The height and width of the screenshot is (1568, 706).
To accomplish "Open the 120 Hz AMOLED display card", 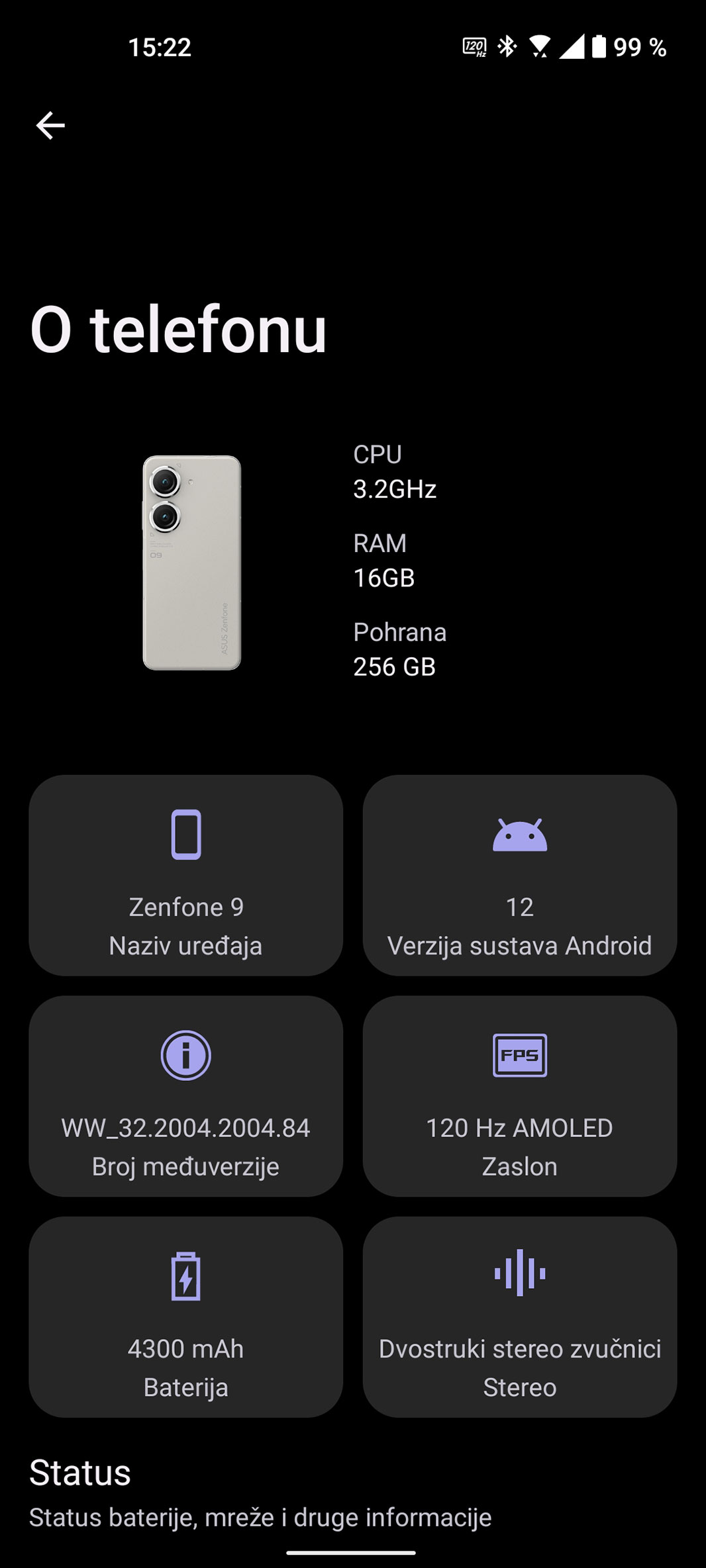I will 519,1096.
